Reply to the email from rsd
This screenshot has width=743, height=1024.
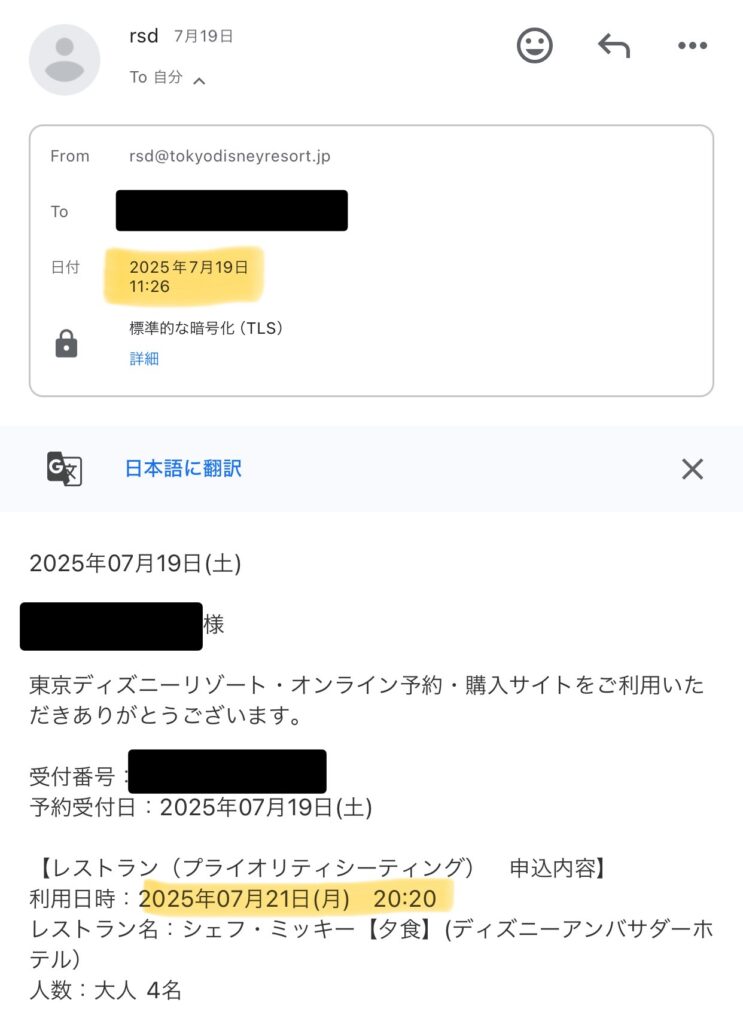tap(614, 45)
